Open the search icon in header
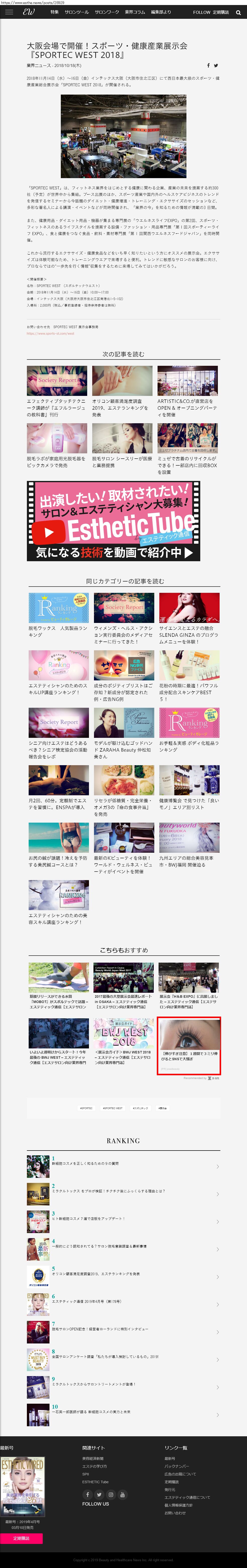This screenshot has width=247, height=1568. (x=238, y=12)
